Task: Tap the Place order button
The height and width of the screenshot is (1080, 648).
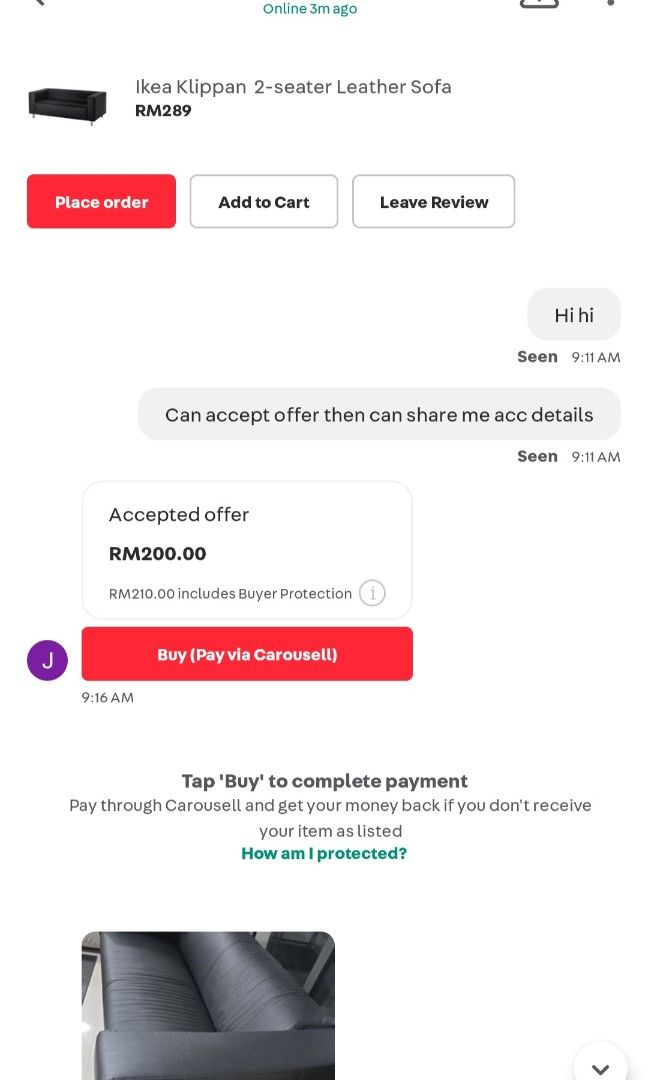Action: click(x=101, y=201)
